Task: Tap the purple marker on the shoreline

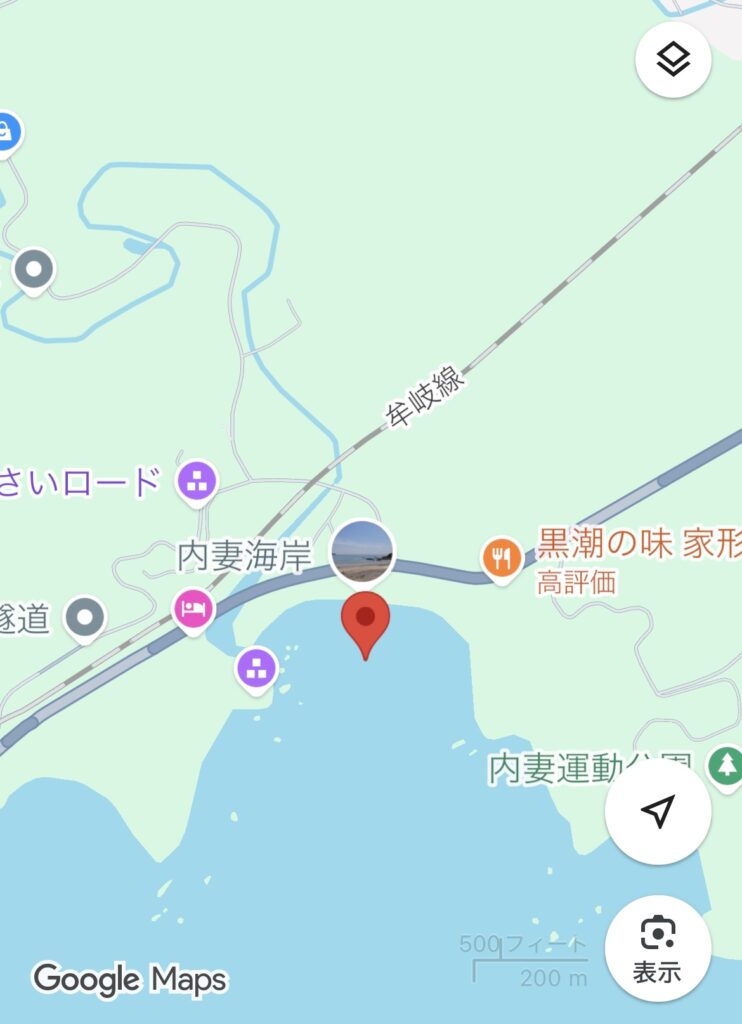Action: 257,669
